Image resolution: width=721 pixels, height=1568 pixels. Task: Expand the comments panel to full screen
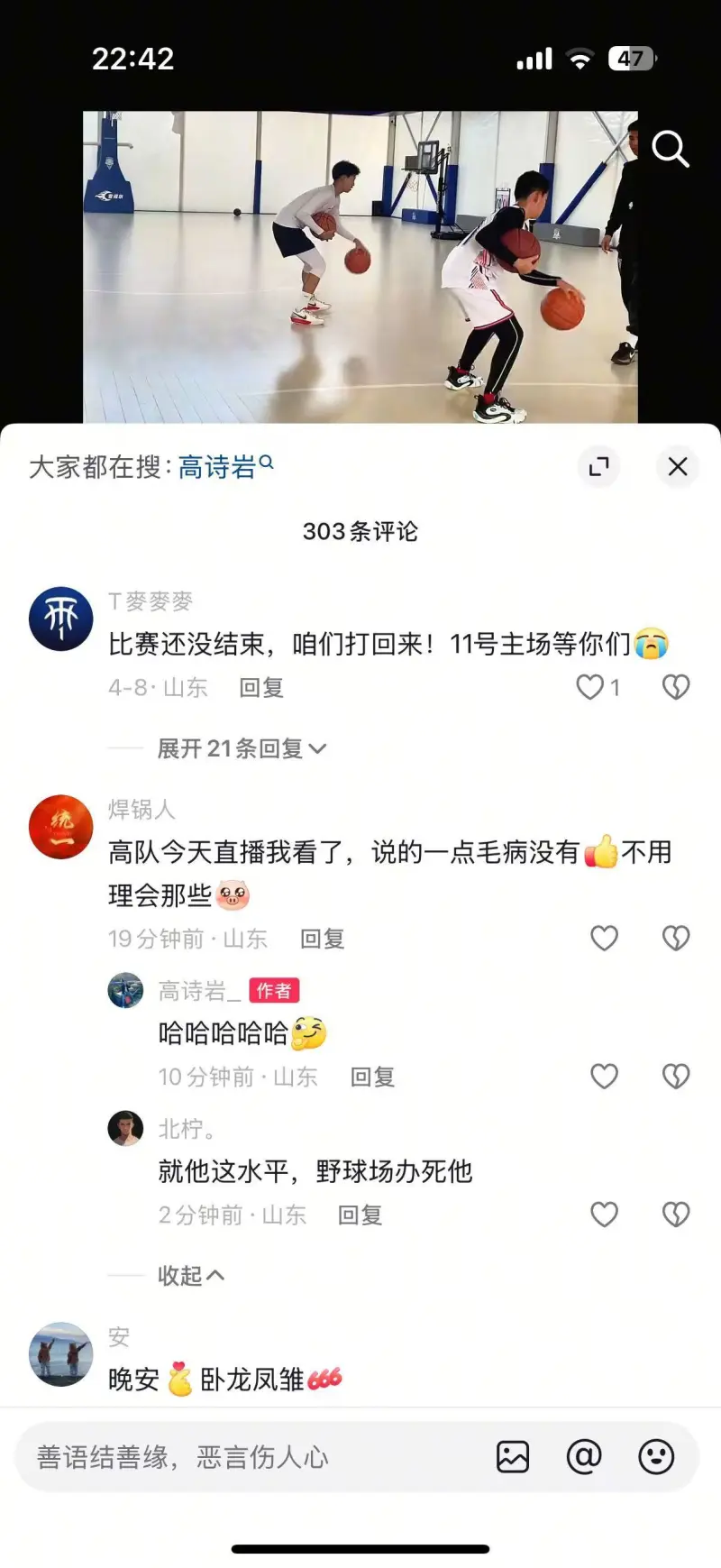(598, 466)
